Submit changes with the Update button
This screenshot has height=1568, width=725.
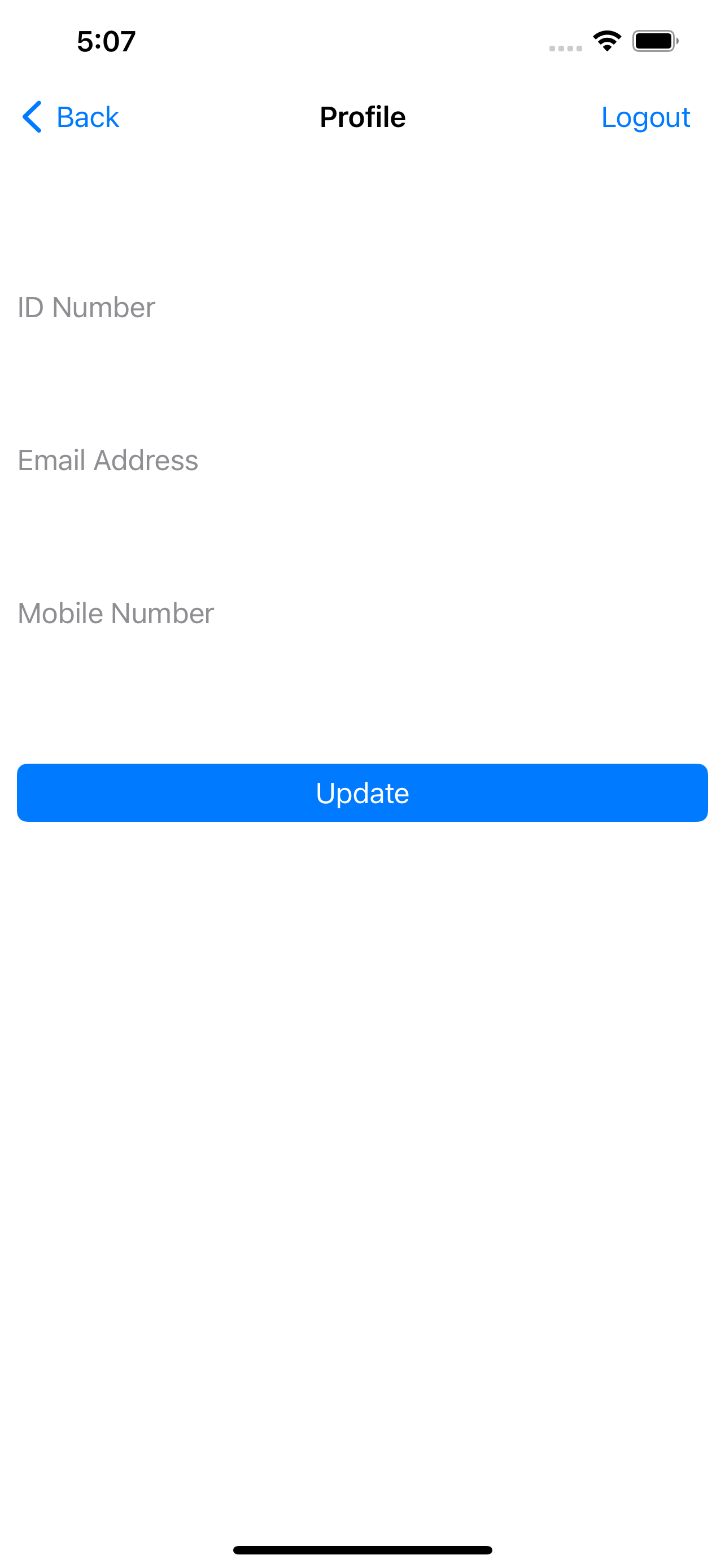[x=361, y=792]
